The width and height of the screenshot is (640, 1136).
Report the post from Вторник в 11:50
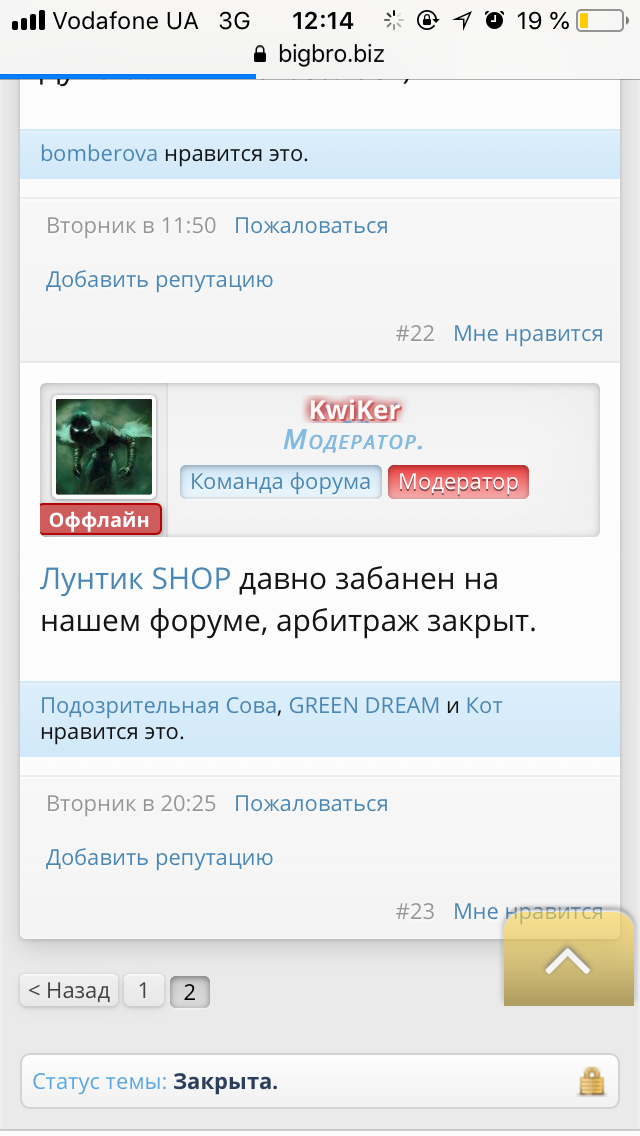[311, 226]
